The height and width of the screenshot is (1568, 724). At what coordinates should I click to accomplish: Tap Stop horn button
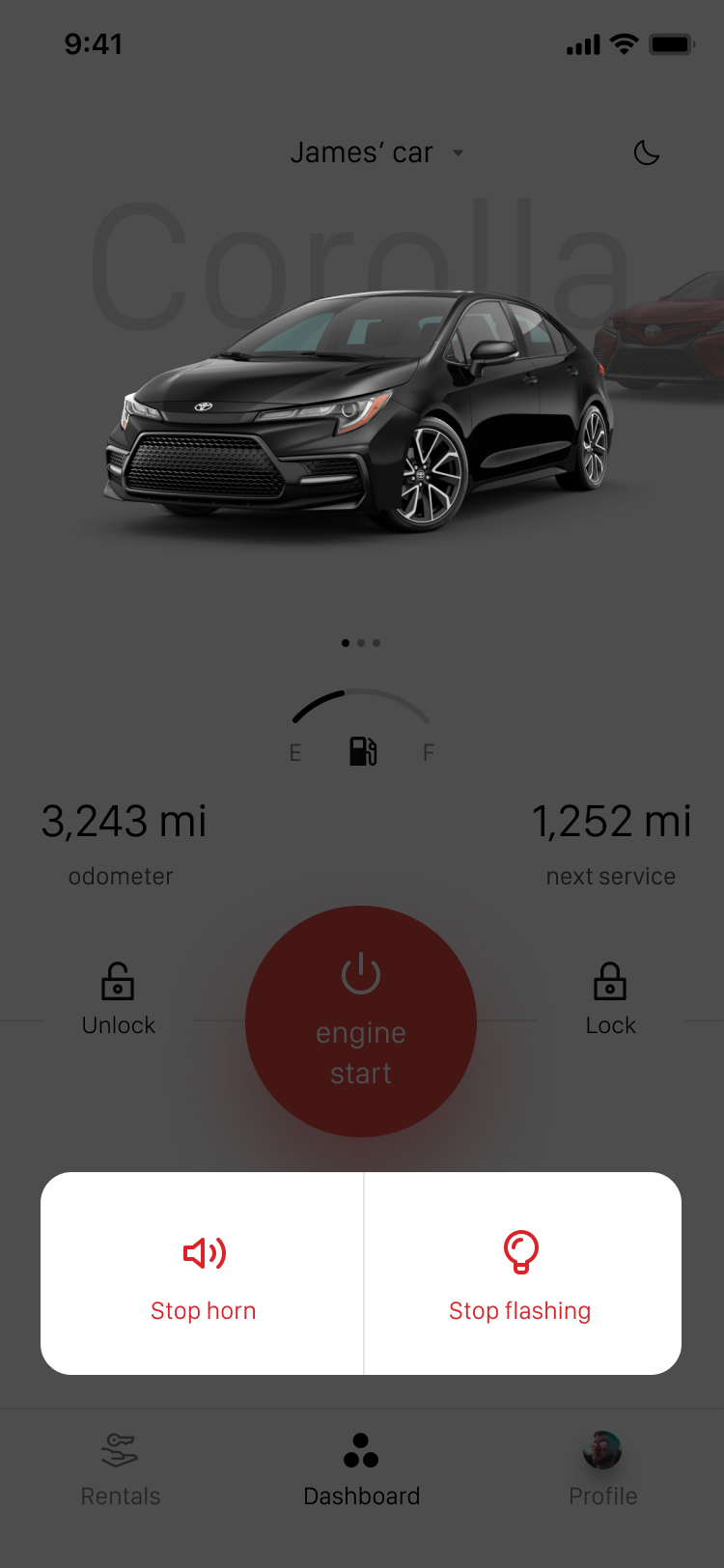tap(203, 1274)
